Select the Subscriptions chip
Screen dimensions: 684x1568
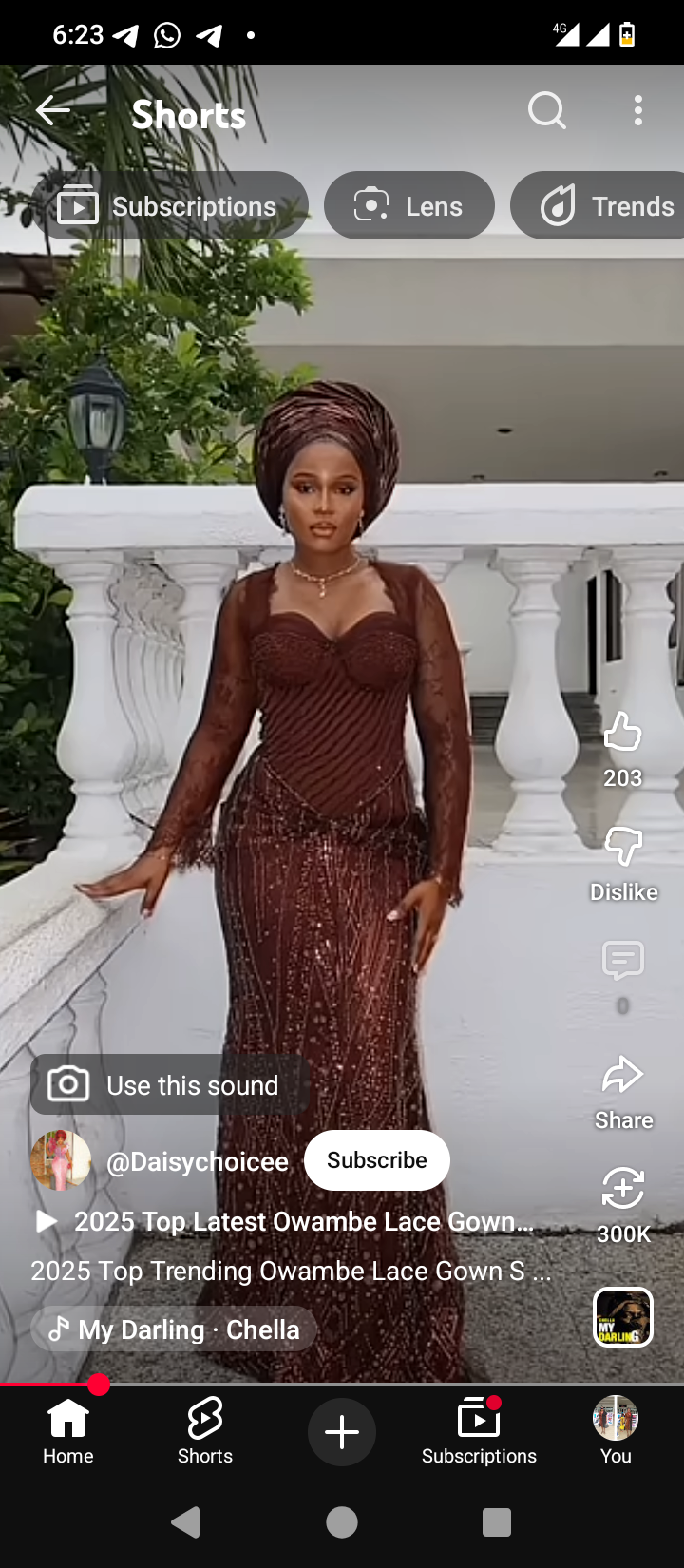[x=169, y=206]
